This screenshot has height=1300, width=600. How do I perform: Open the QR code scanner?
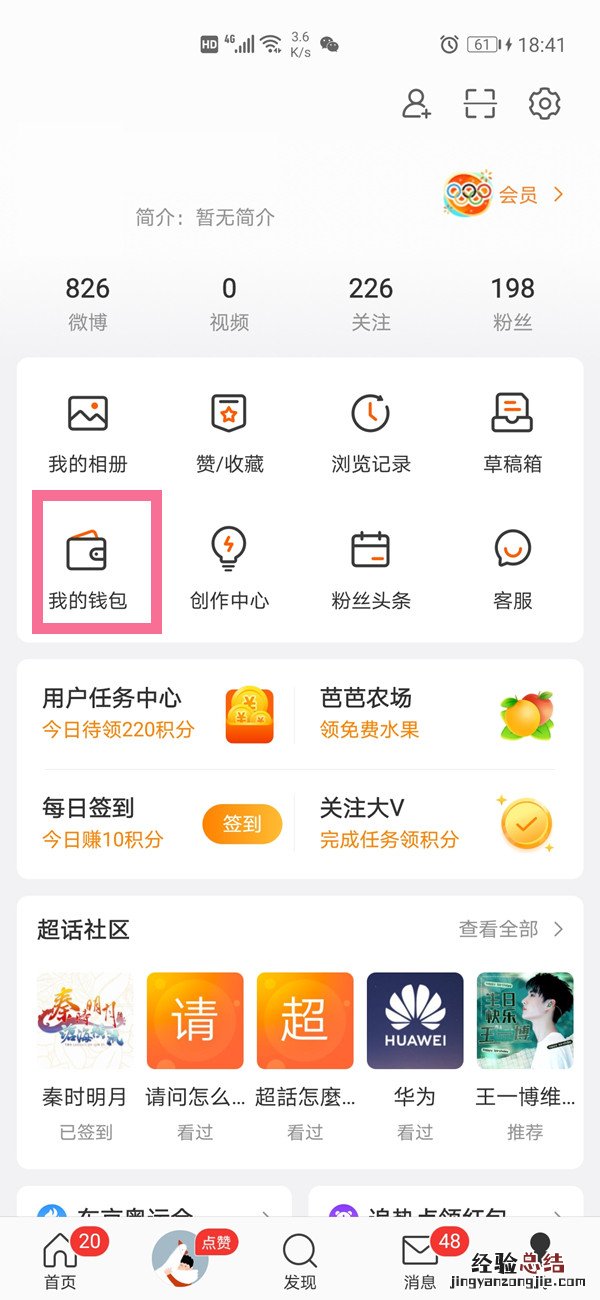(x=480, y=104)
